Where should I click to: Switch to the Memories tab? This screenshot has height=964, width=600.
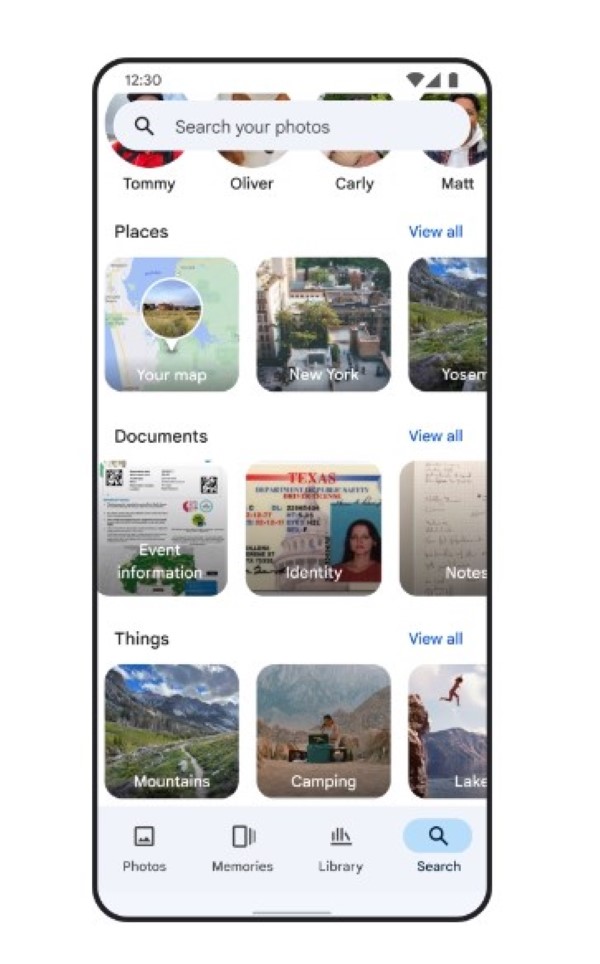(242, 848)
